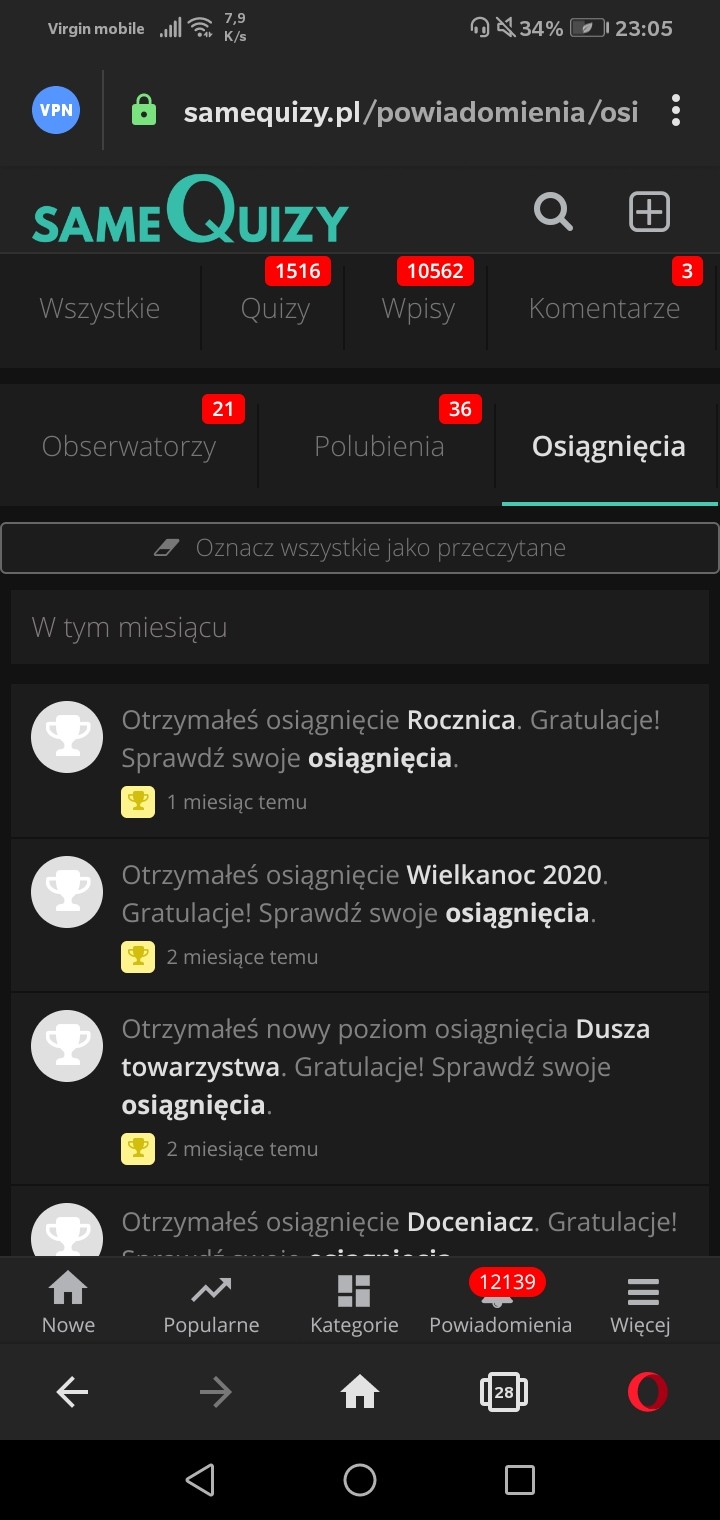Image resolution: width=720 pixels, height=1520 pixels.
Task: Open the search magnifier icon
Action: pyautogui.click(x=552, y=212)
